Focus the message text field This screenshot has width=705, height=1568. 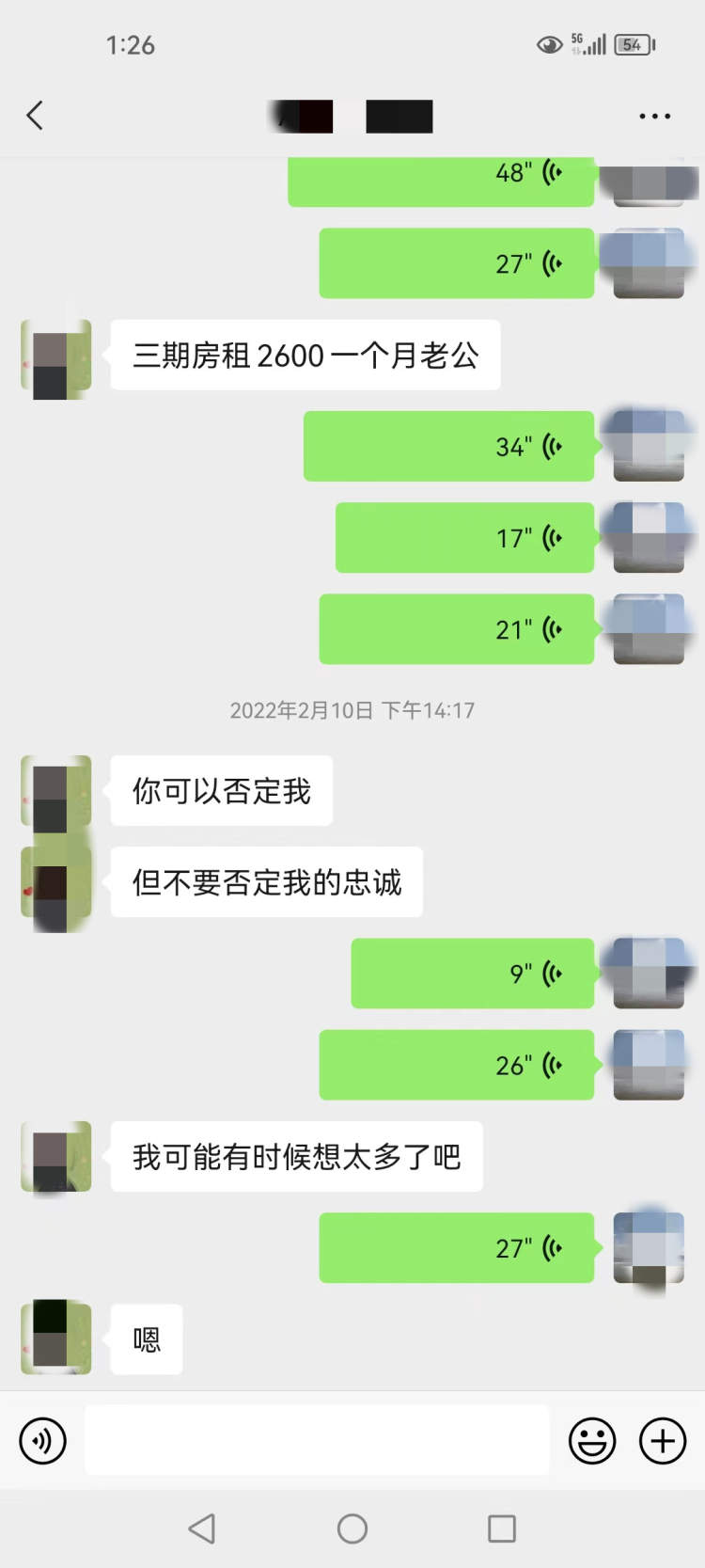(317, 1440)
